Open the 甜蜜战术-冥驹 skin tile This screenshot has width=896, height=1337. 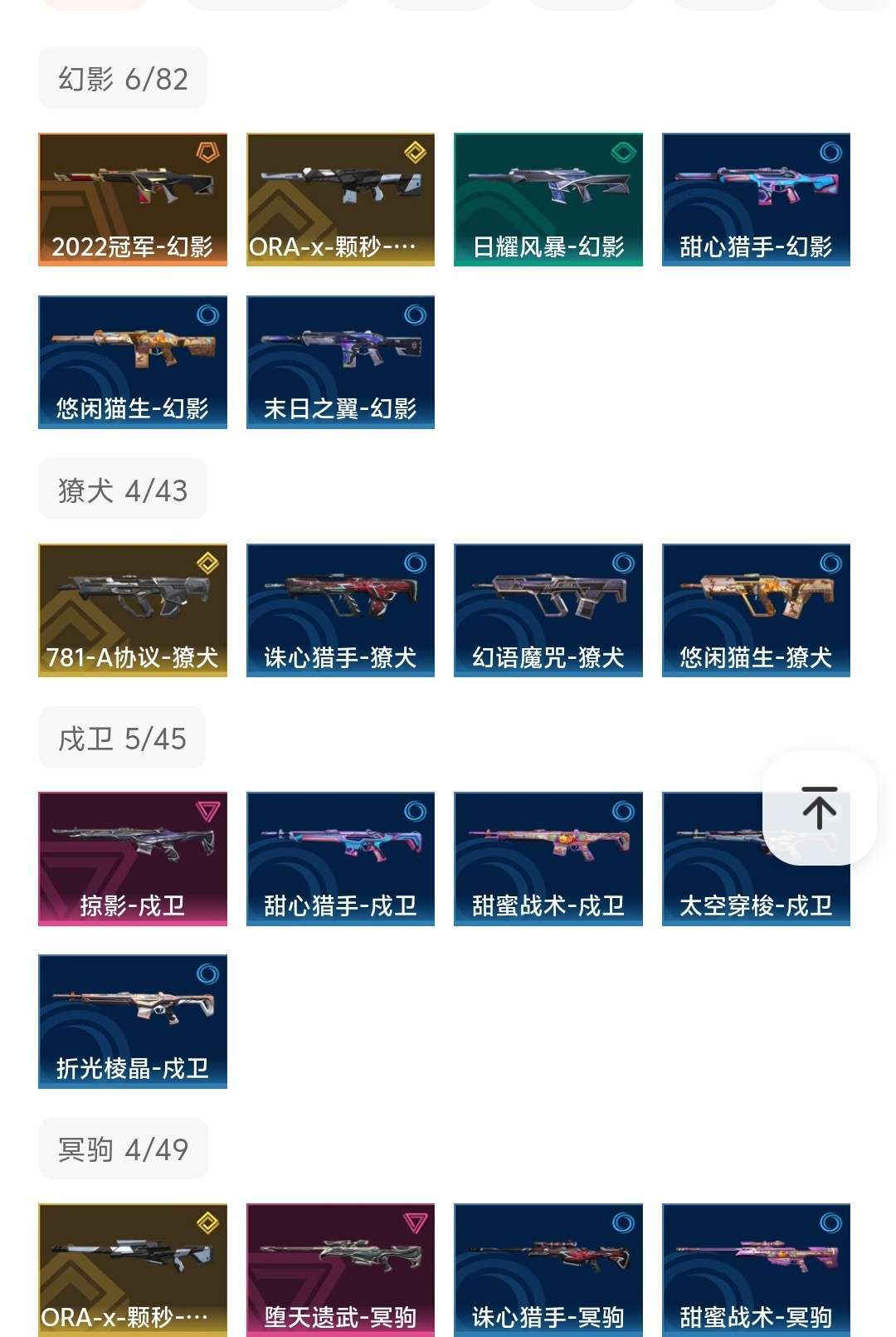756,1270
